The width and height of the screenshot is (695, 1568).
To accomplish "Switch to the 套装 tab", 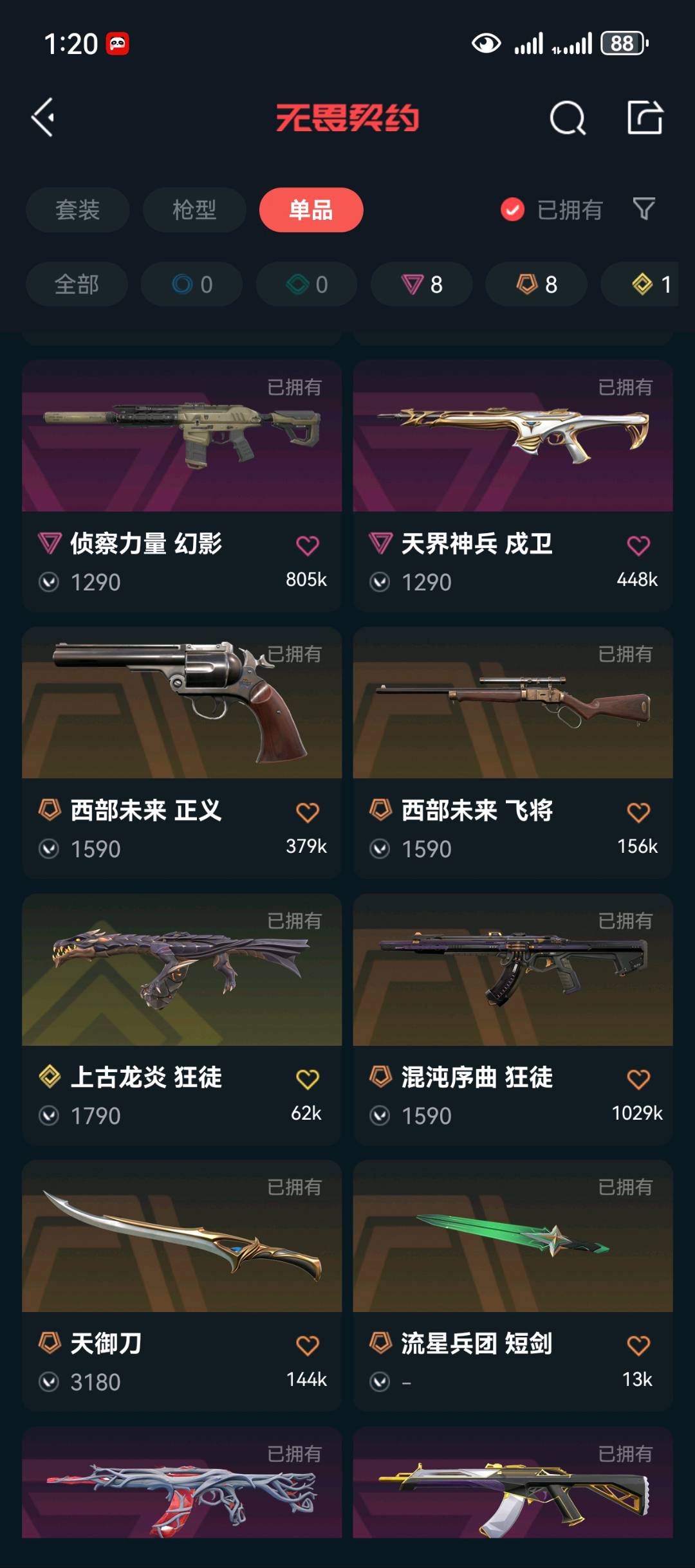I will point(77,210).
